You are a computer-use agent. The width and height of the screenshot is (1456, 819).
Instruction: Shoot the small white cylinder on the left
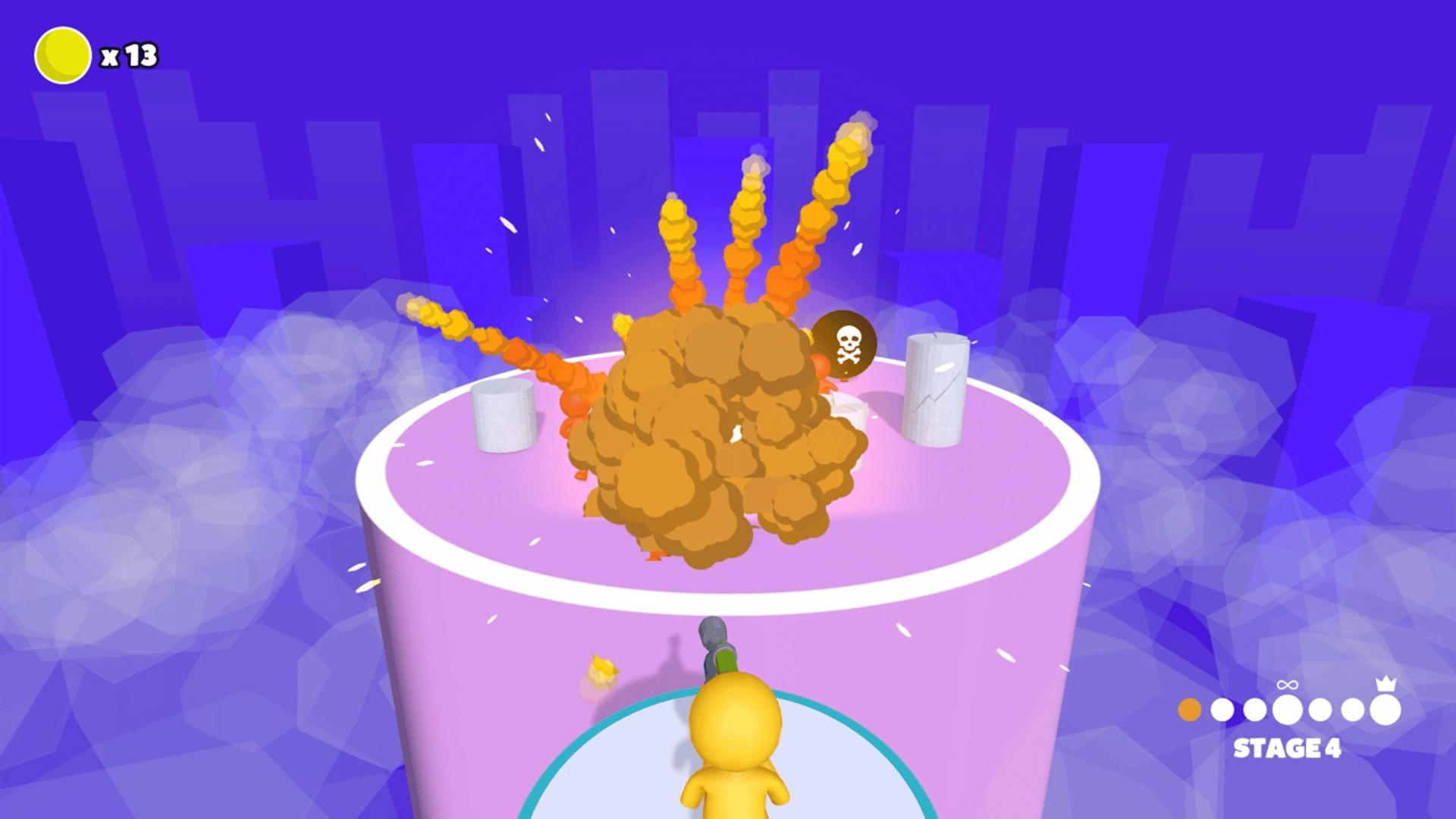(x=504, y=416)
